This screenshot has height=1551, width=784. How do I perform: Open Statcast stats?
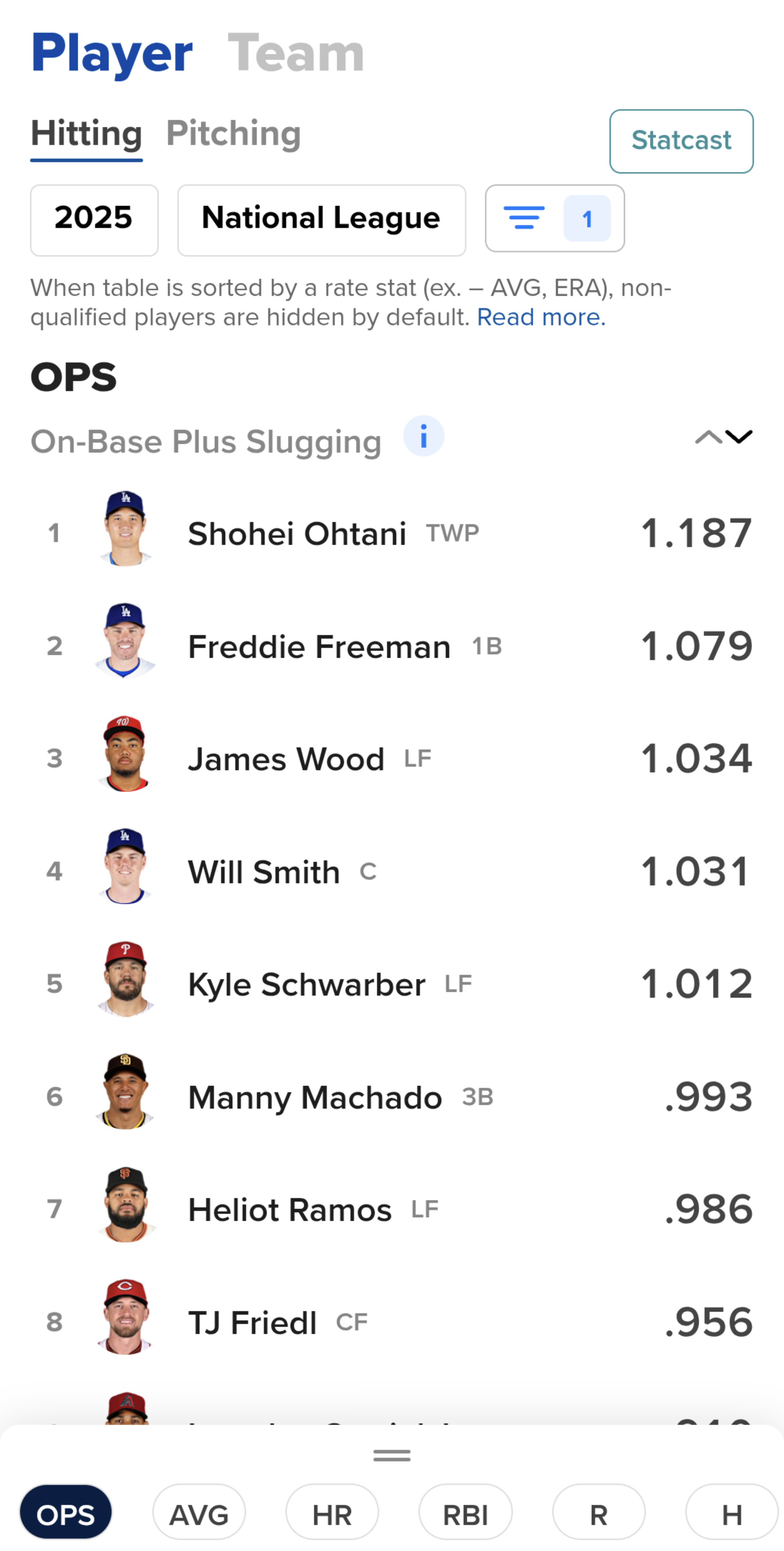tap(681, 142)
